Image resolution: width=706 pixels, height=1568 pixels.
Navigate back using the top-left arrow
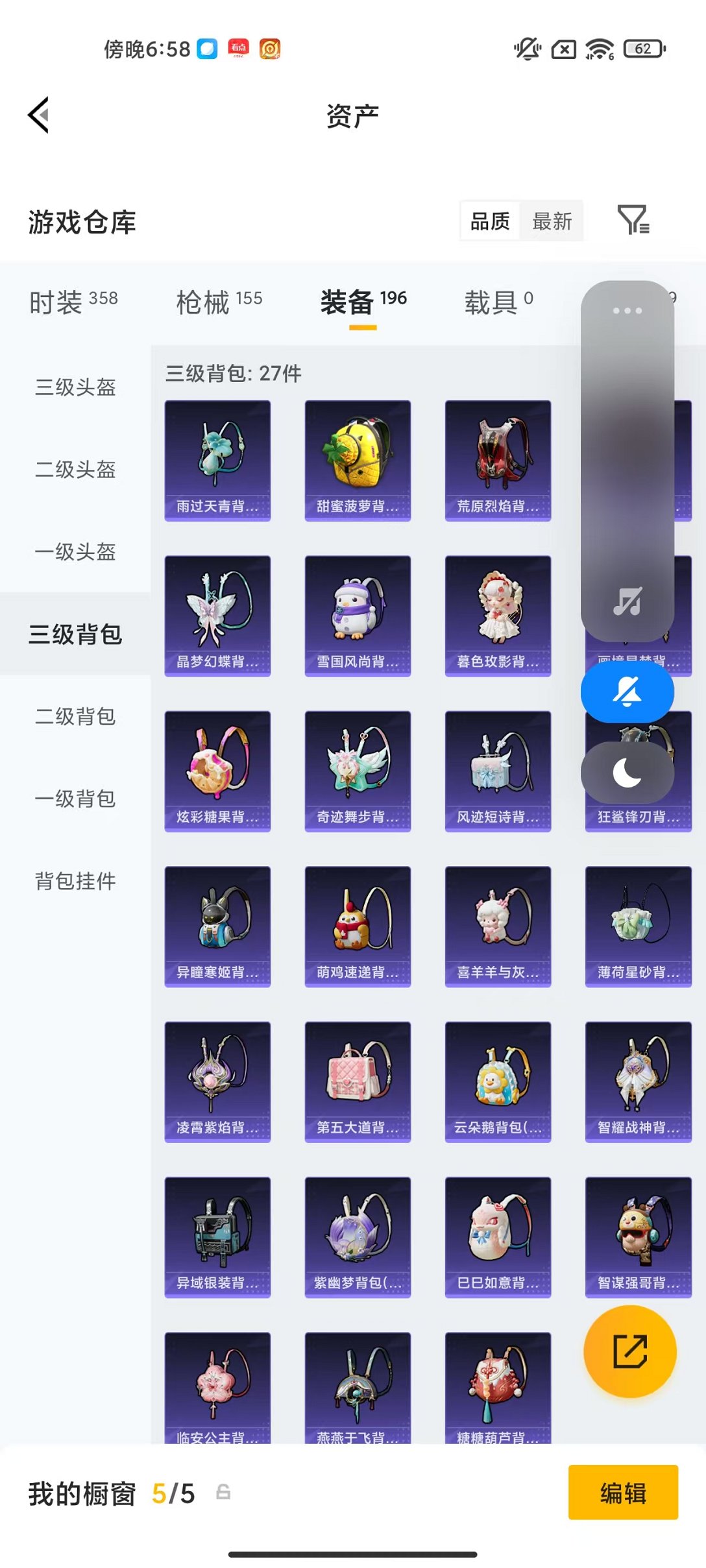coord(39,115)
